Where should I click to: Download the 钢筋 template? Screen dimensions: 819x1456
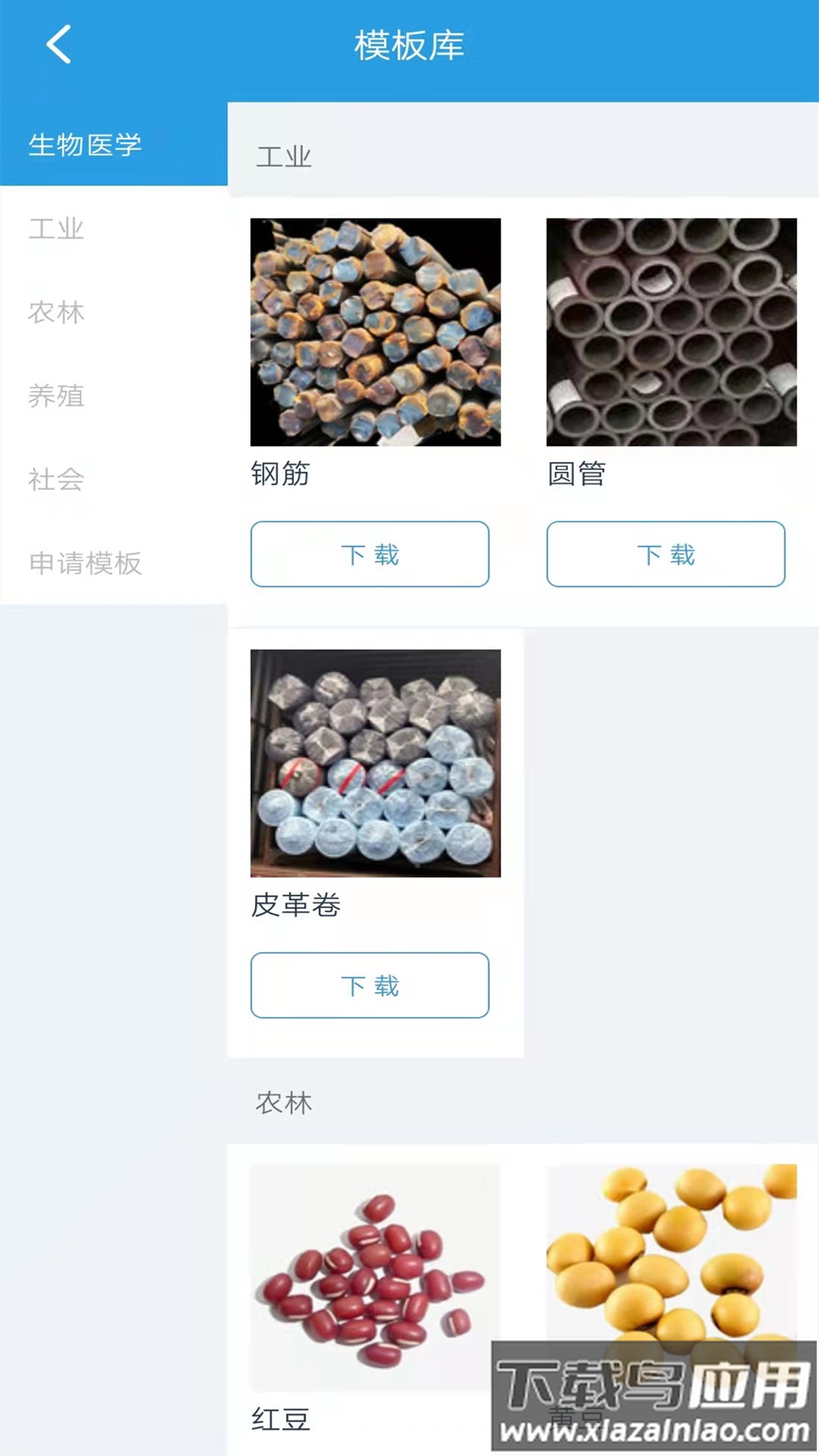click(369, 554)
